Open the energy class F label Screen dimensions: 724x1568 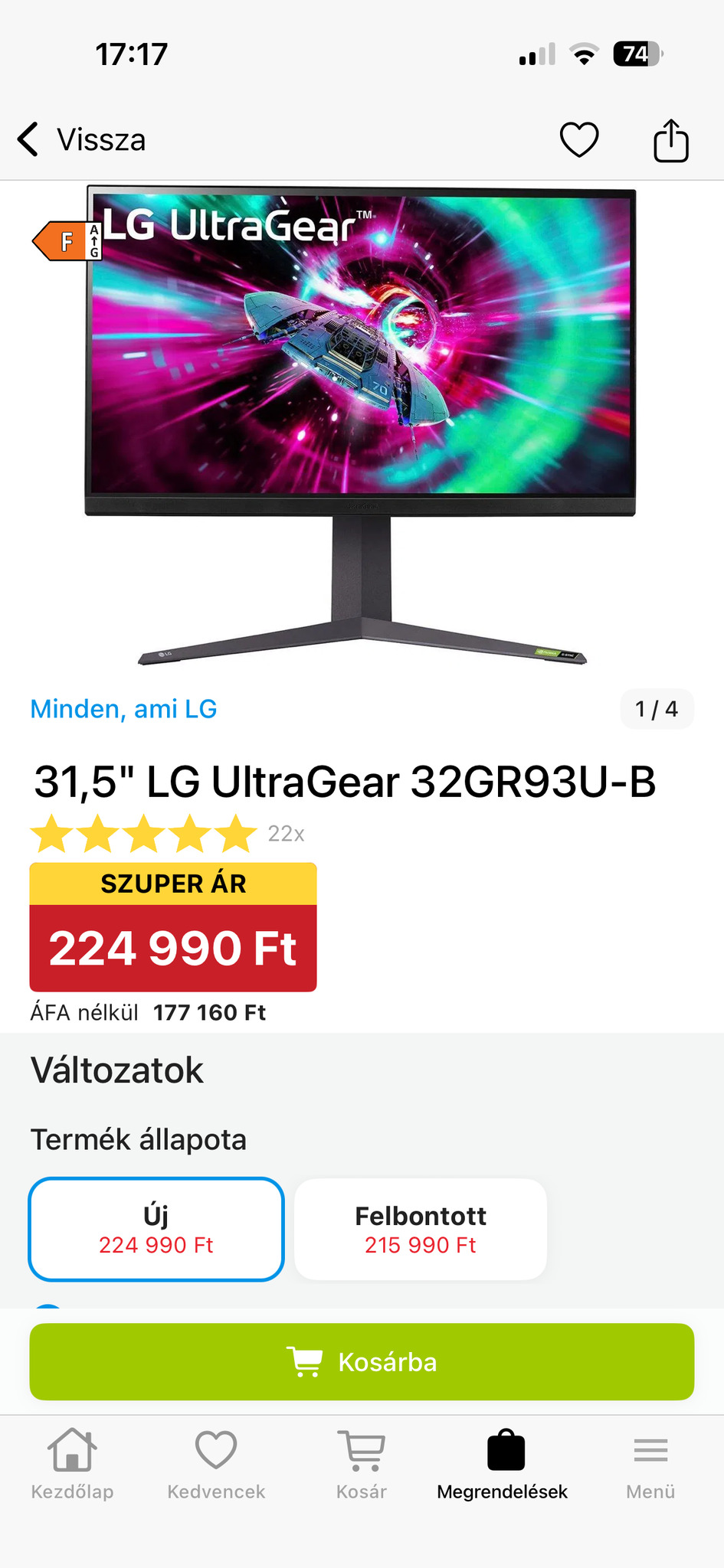67,241
